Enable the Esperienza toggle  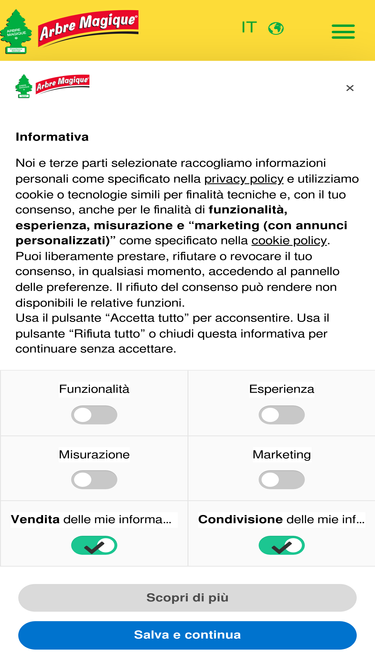[x=281, y=415]
